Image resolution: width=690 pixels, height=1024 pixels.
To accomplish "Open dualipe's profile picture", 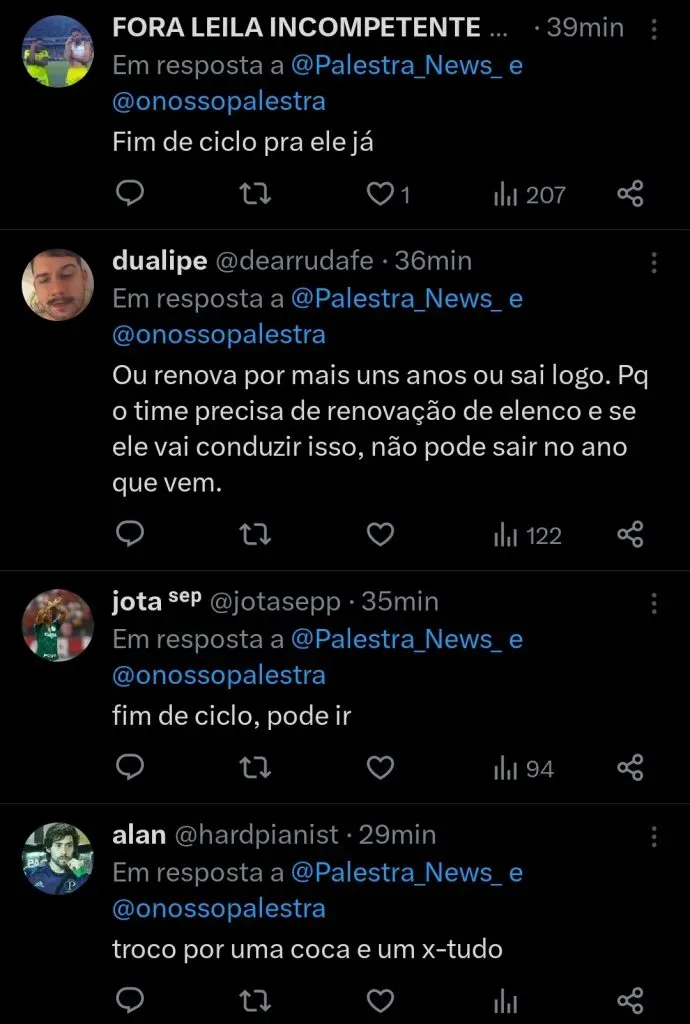I will [x=58, y=284].
